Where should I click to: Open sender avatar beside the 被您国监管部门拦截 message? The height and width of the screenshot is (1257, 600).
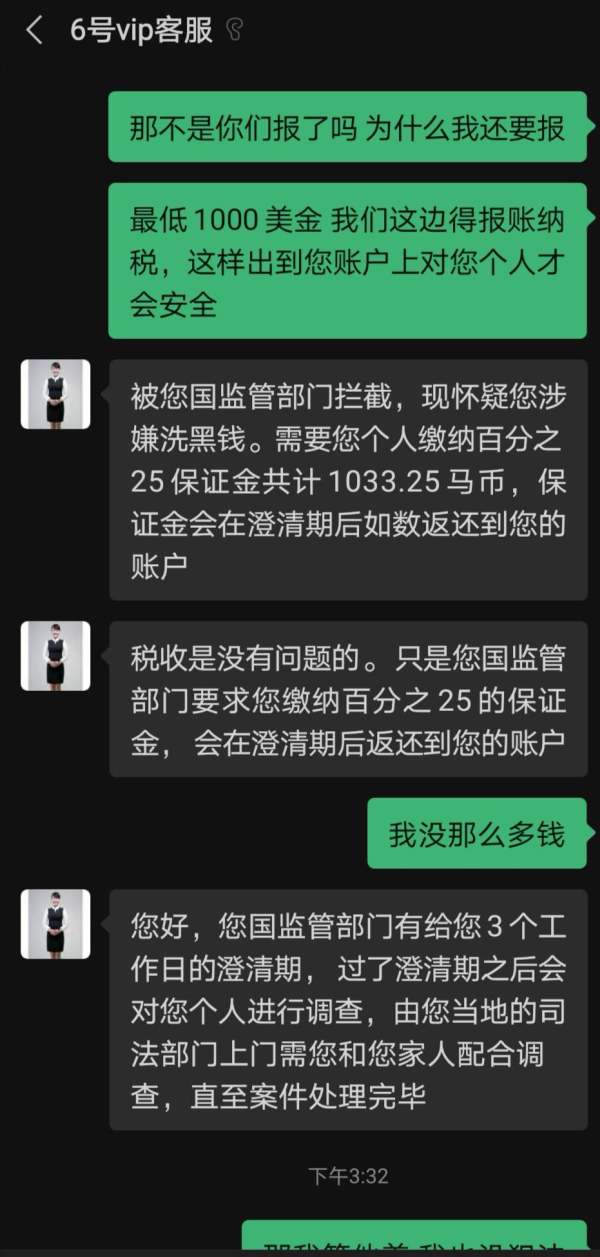[56, 395]
